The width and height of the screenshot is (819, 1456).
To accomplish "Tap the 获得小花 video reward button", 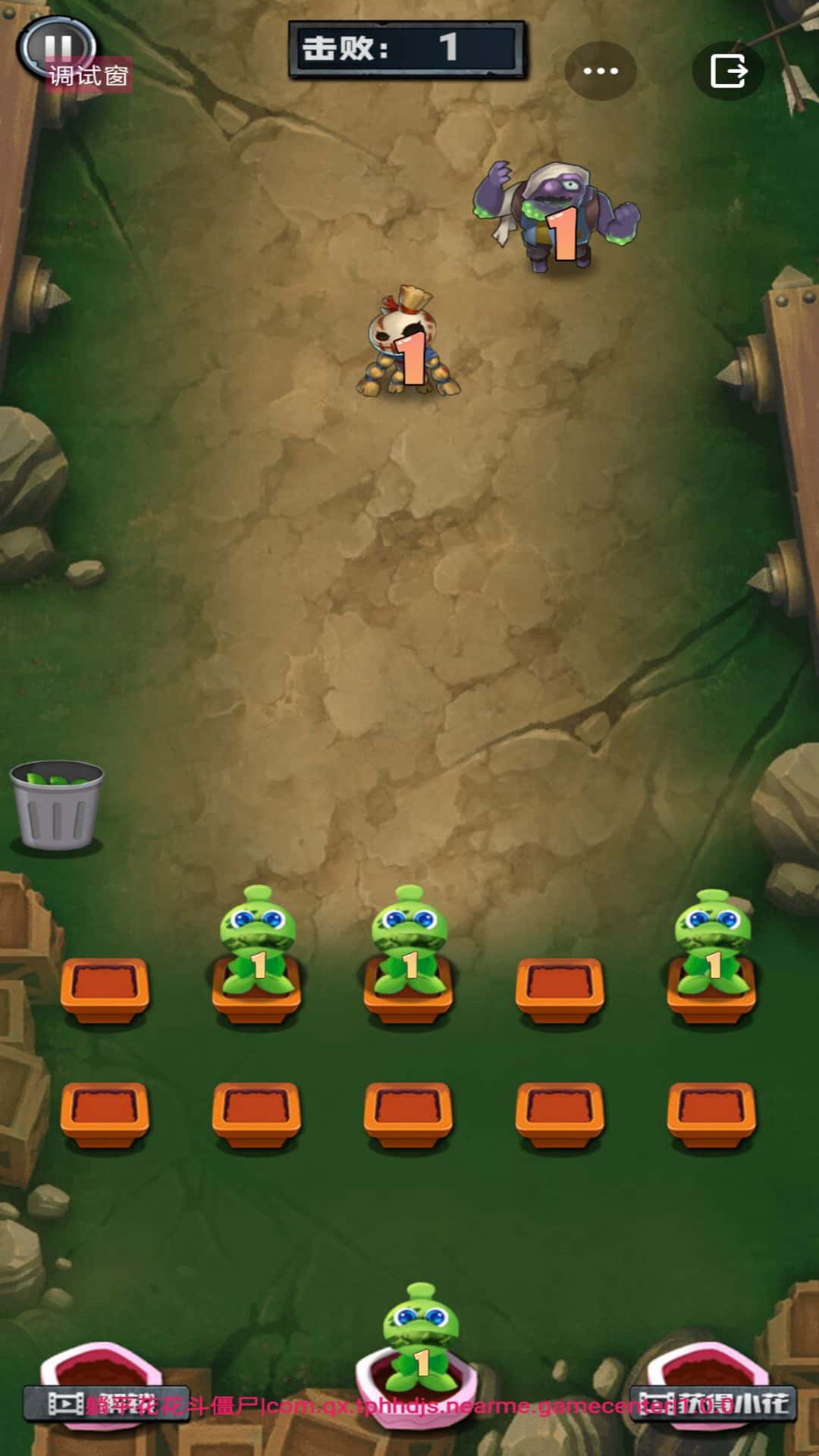I will coord(714,1403).
